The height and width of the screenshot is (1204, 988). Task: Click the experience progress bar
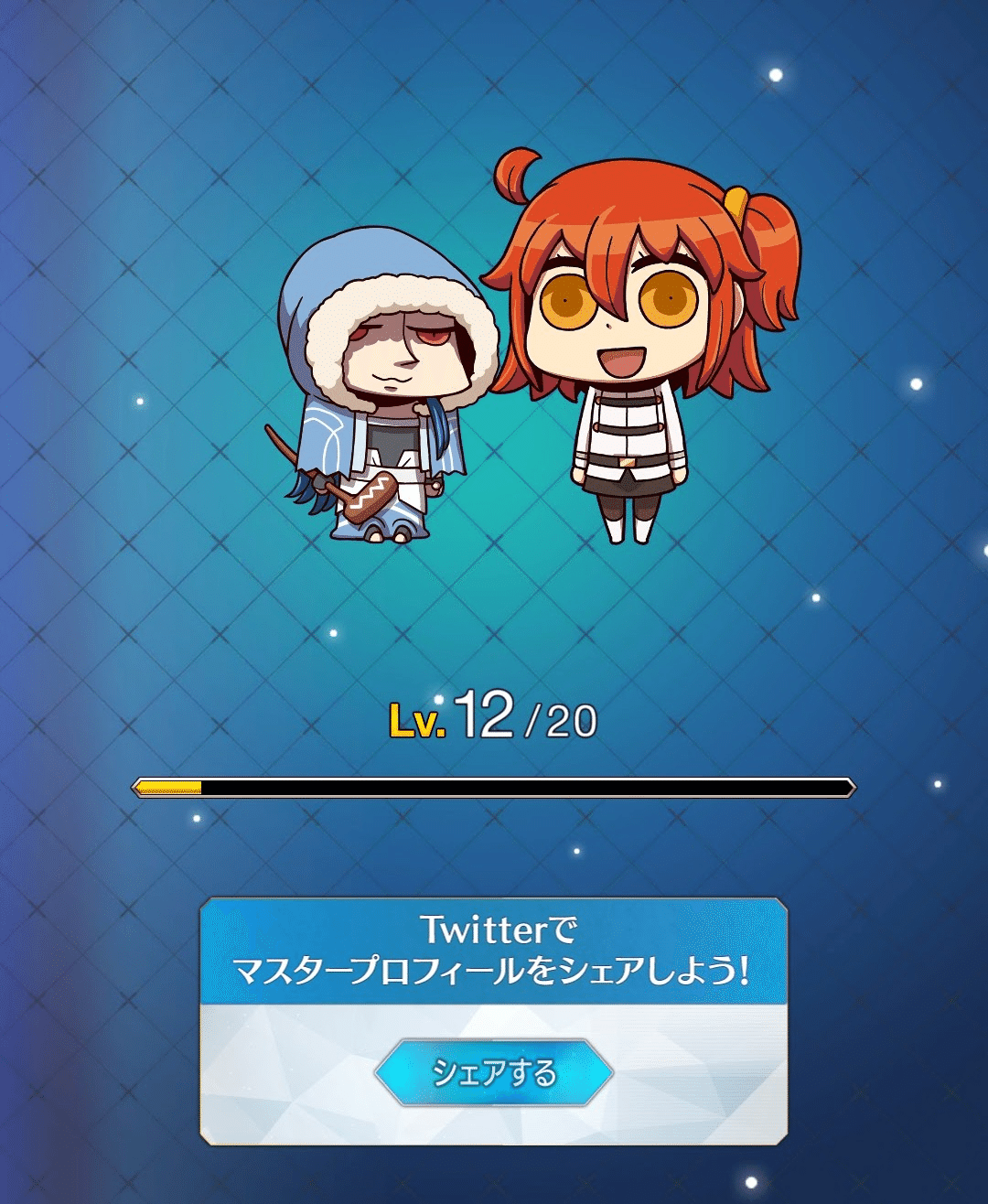pos(494,785)
